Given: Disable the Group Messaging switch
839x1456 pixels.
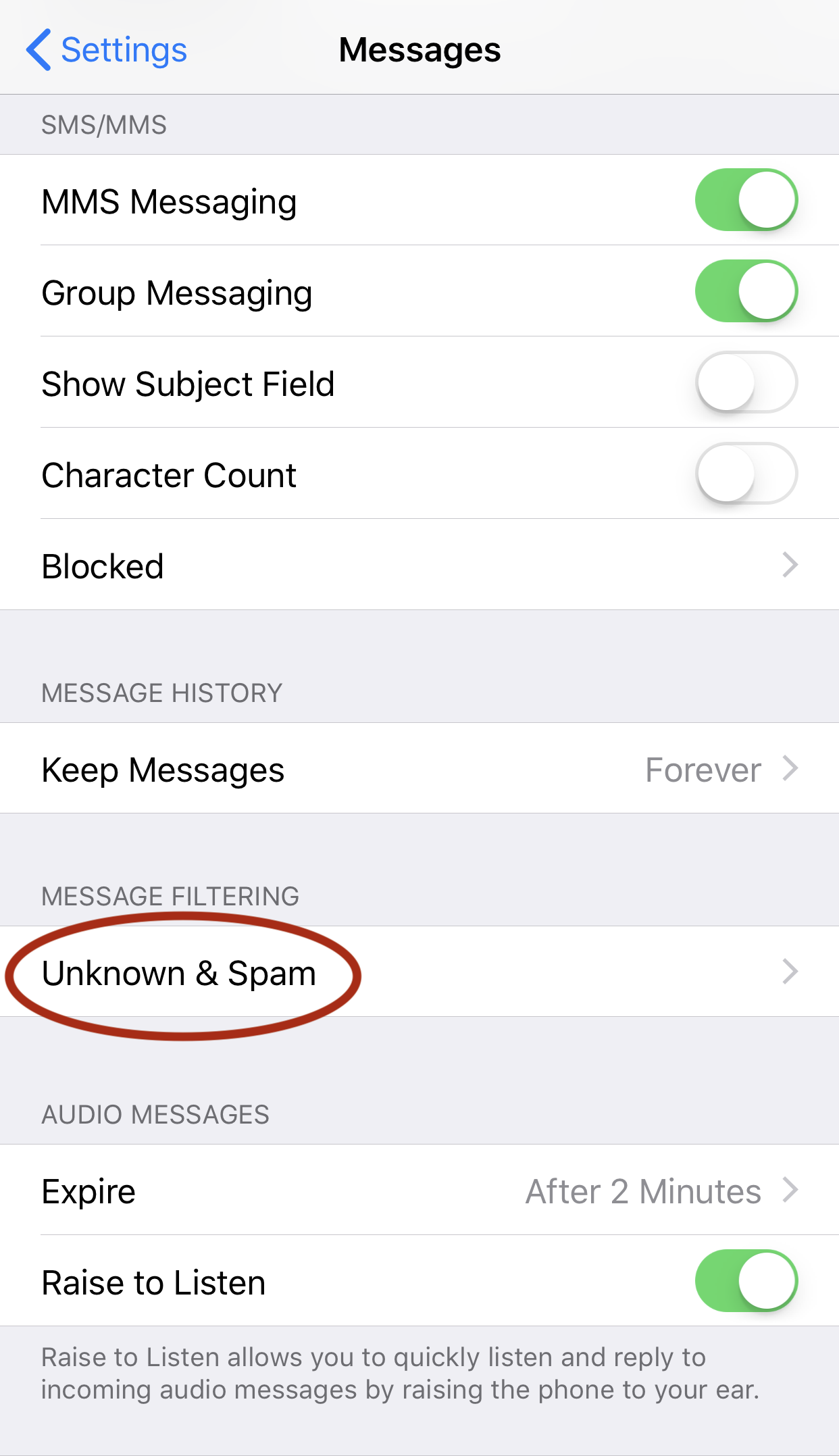Looking at the screenshot, I should [746, 291].
